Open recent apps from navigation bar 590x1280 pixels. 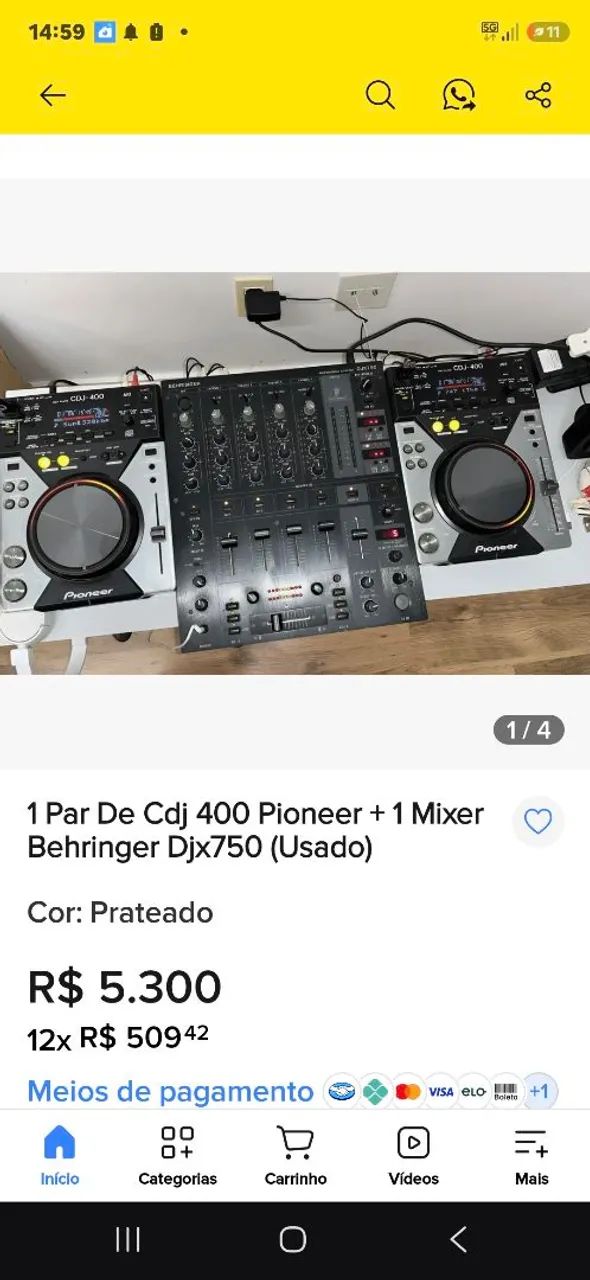(x=128, y=1240)
